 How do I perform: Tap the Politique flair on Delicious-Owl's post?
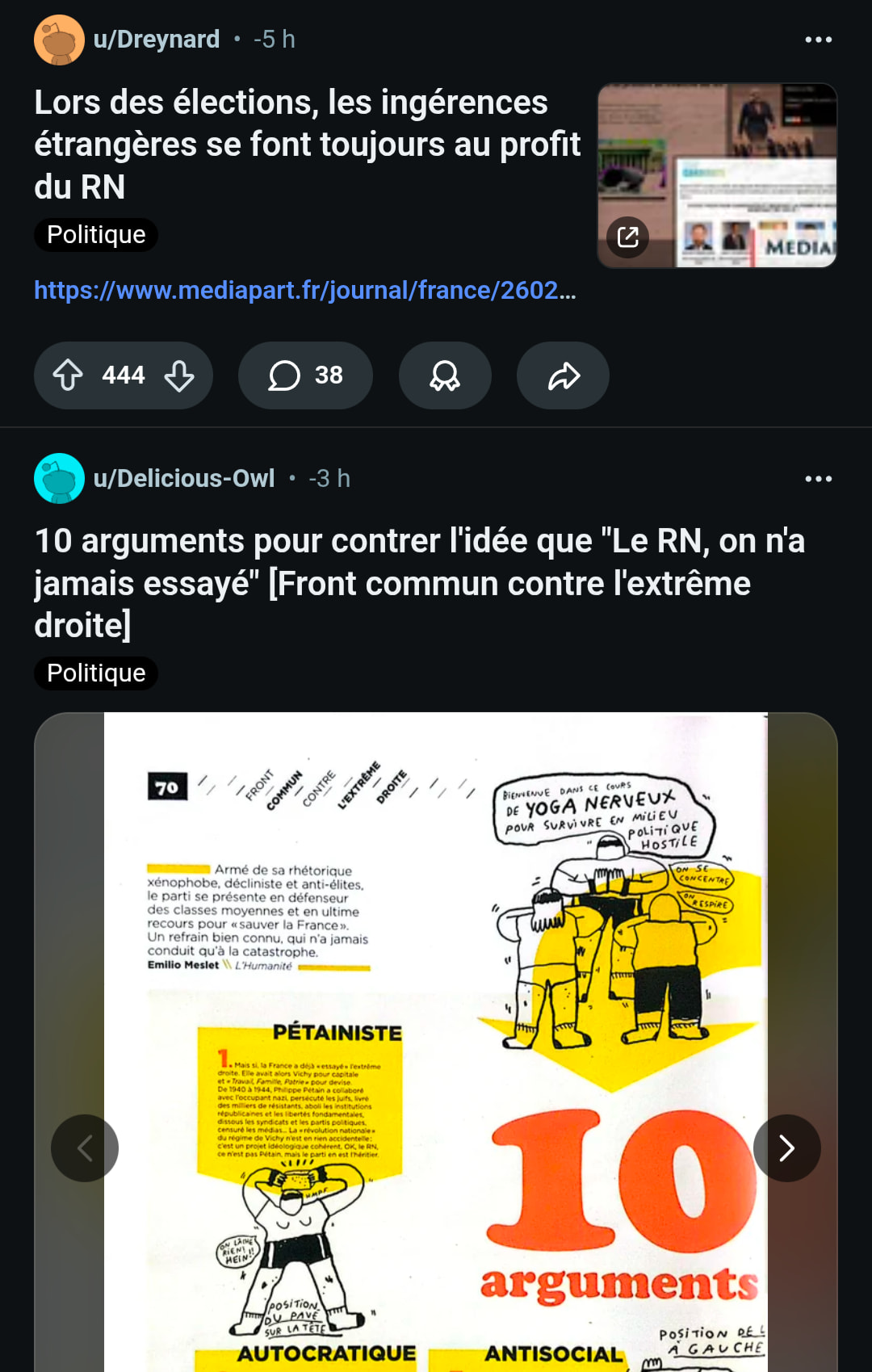point(96,673)
